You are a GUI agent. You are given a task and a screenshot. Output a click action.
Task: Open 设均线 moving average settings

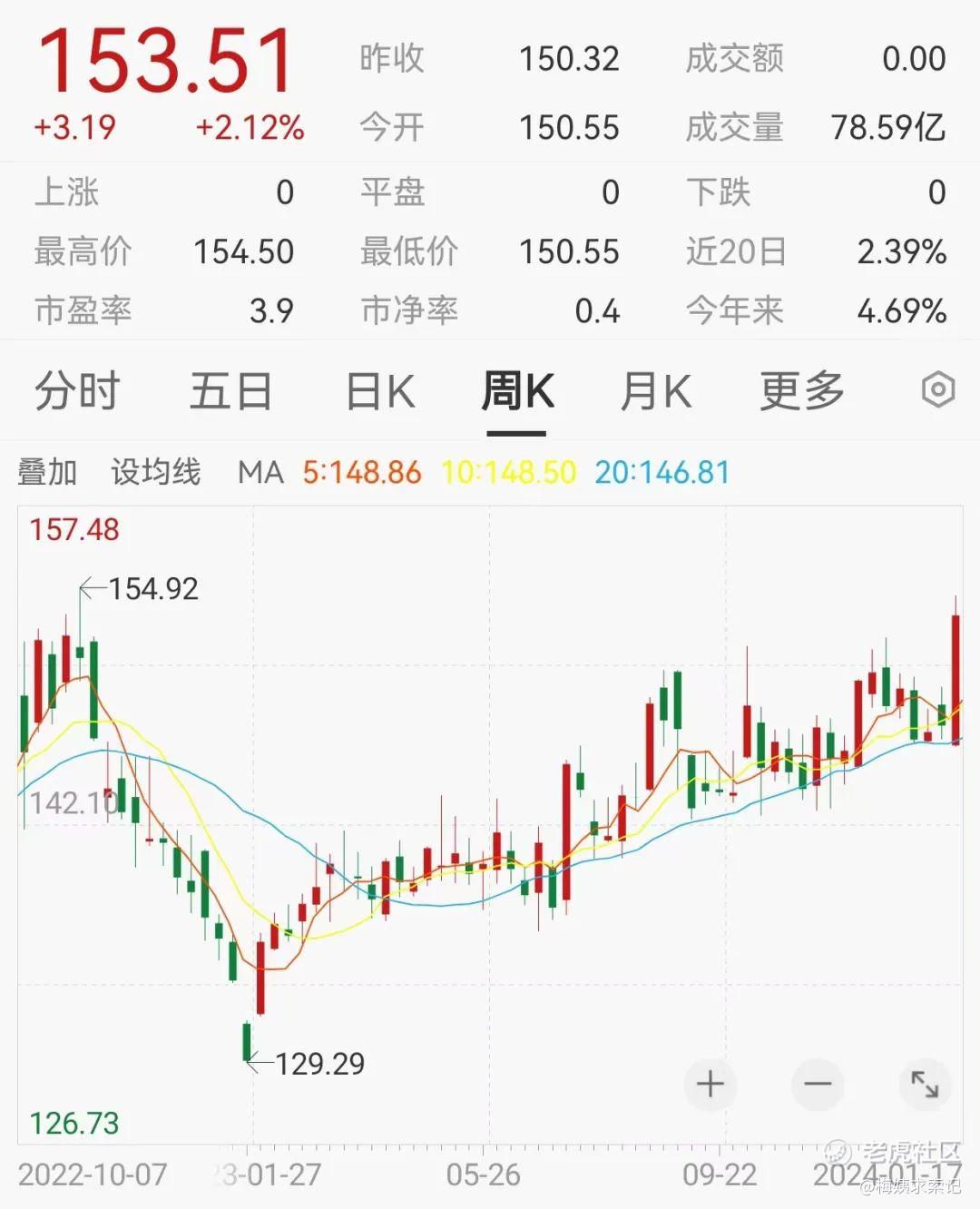(155, 473)
